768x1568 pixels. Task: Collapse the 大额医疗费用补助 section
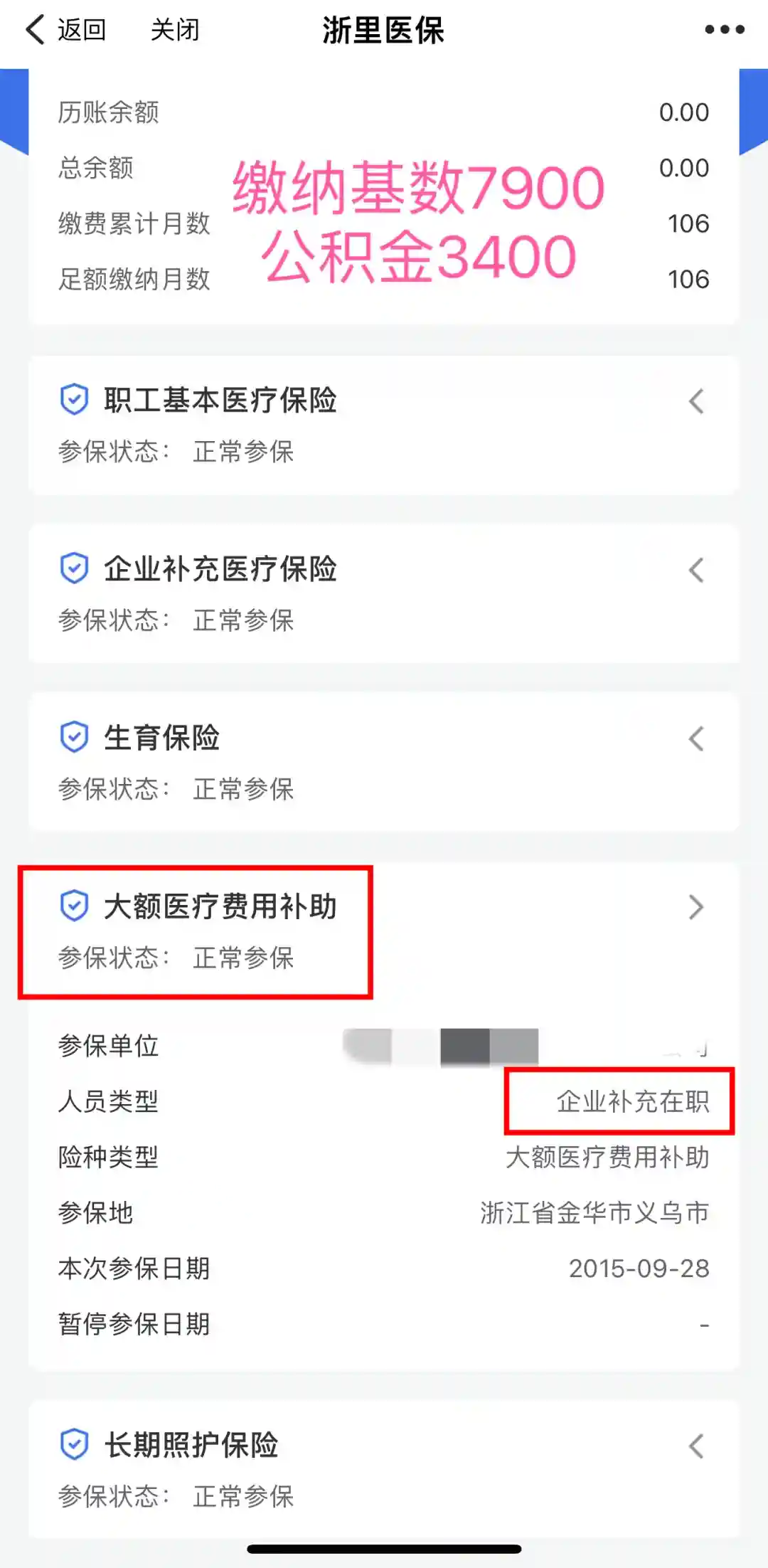696,908
